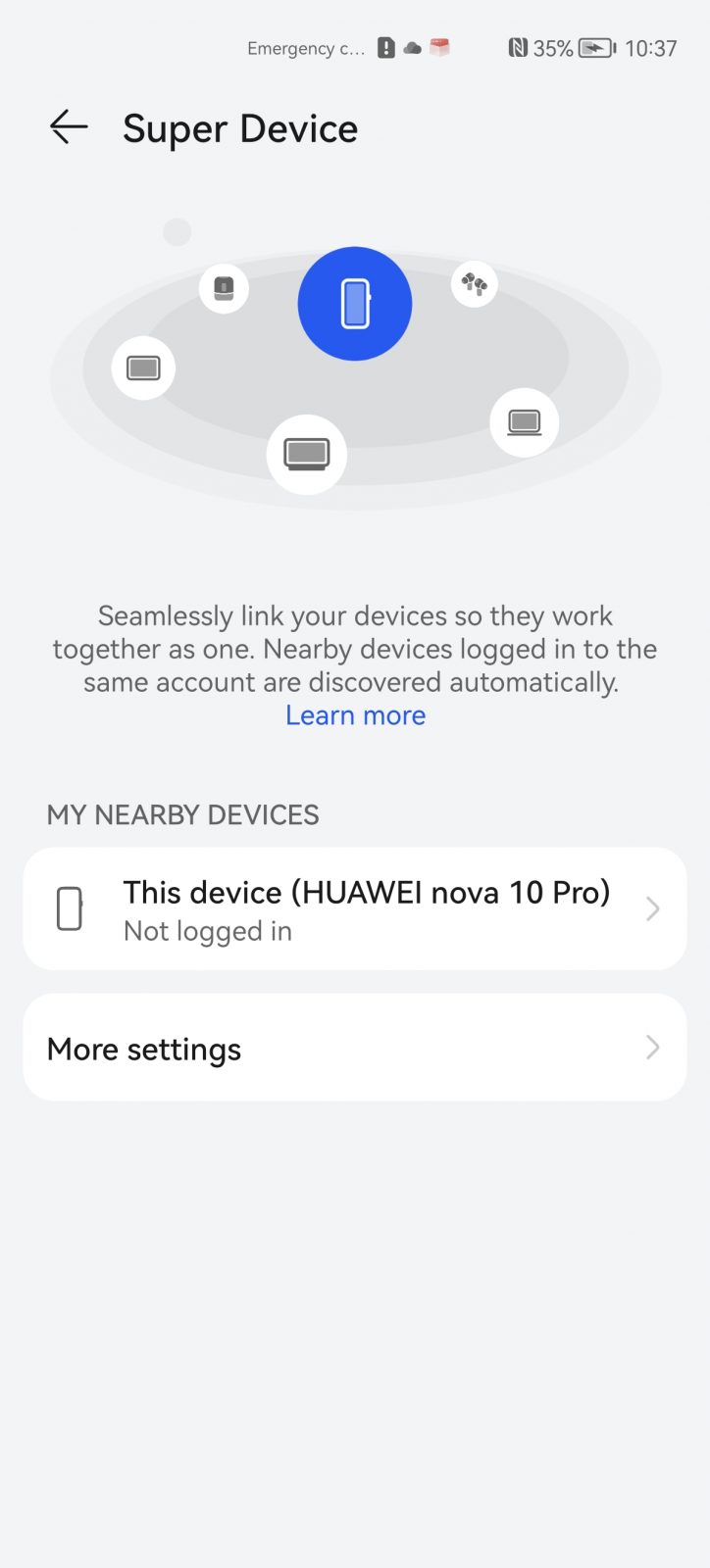Open This device (HUAWEI nova 10 Pro) row
Viewport: 710px width, 1568px height.
[x=354, y=908]
